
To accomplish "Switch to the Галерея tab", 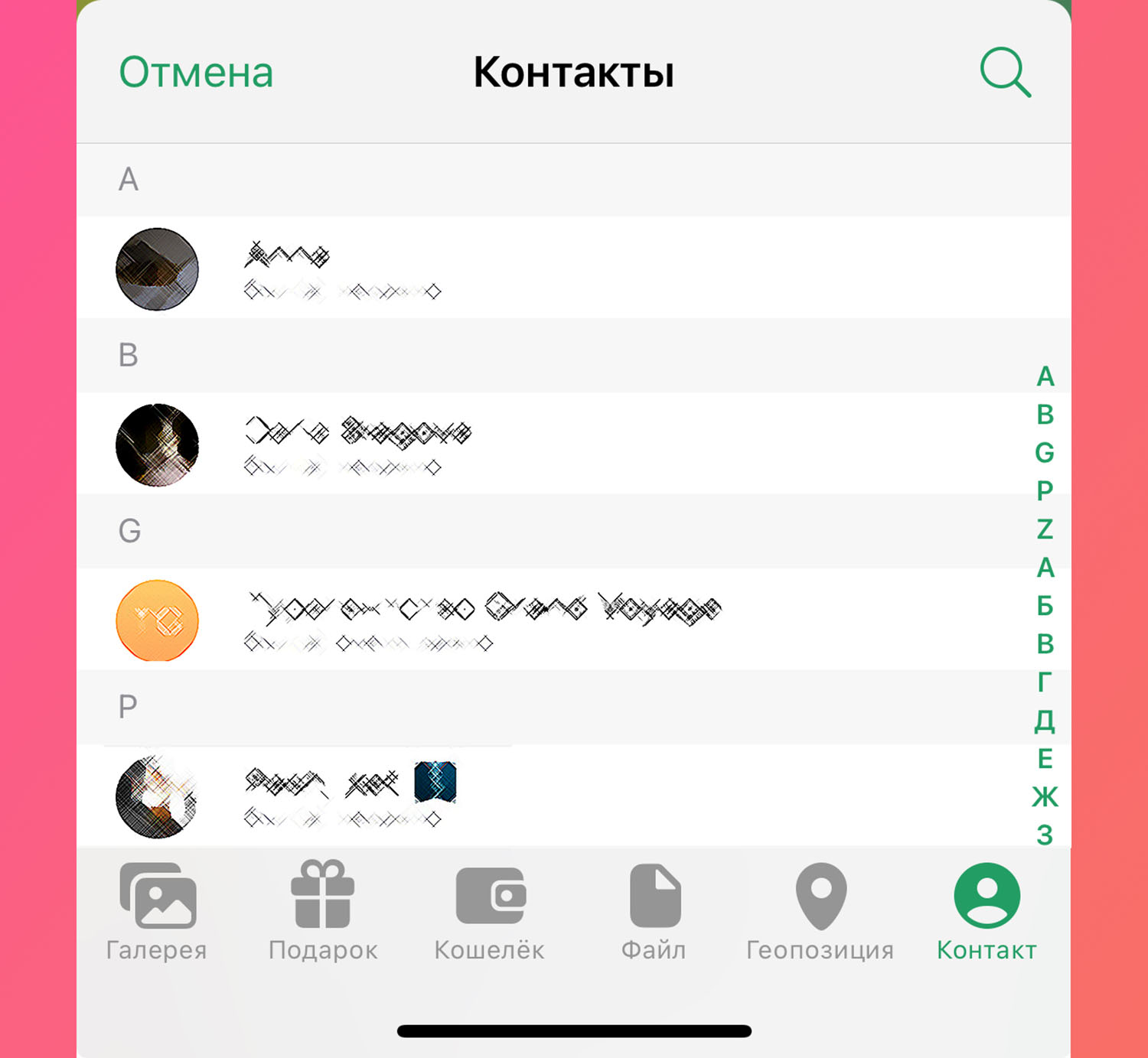I will click(157, 912).
